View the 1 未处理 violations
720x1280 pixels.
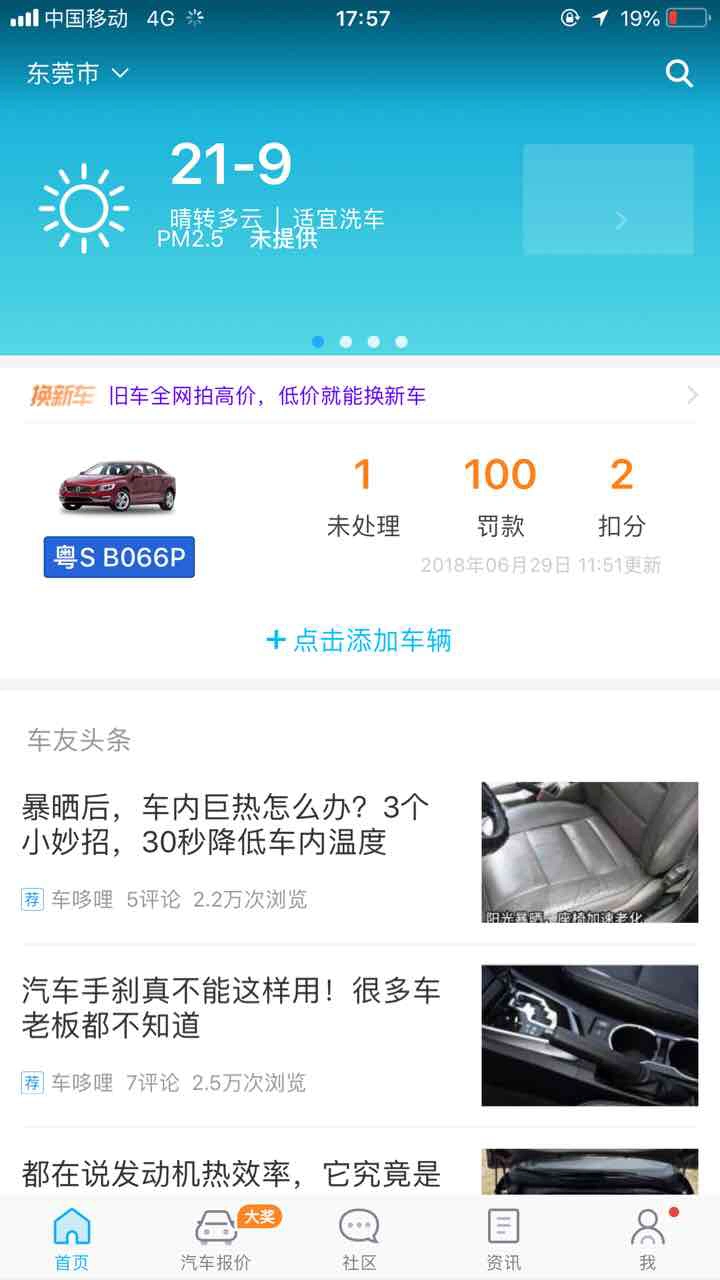[363, 497]
